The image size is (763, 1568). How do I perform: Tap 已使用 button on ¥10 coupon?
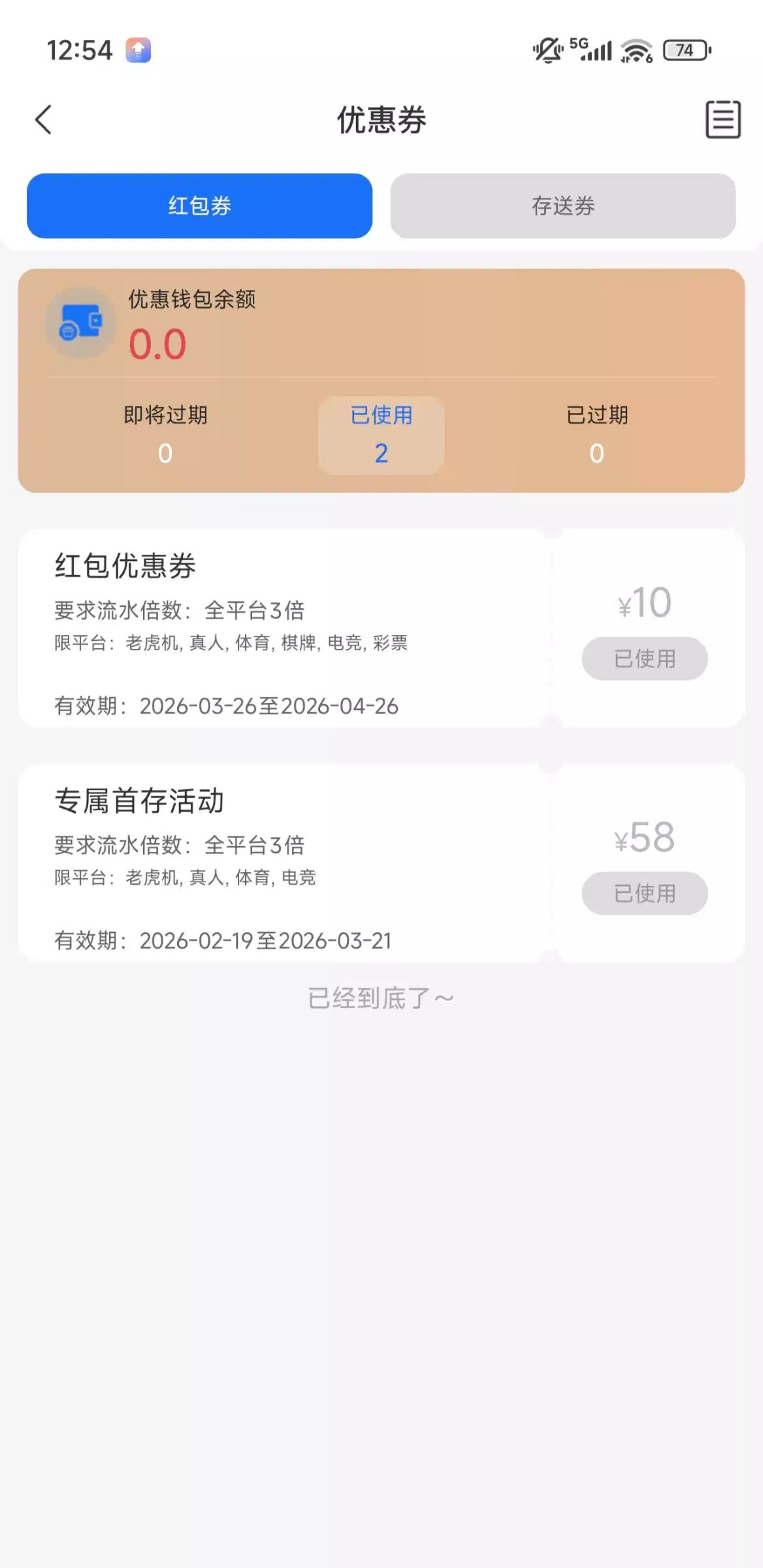point(645,659)
